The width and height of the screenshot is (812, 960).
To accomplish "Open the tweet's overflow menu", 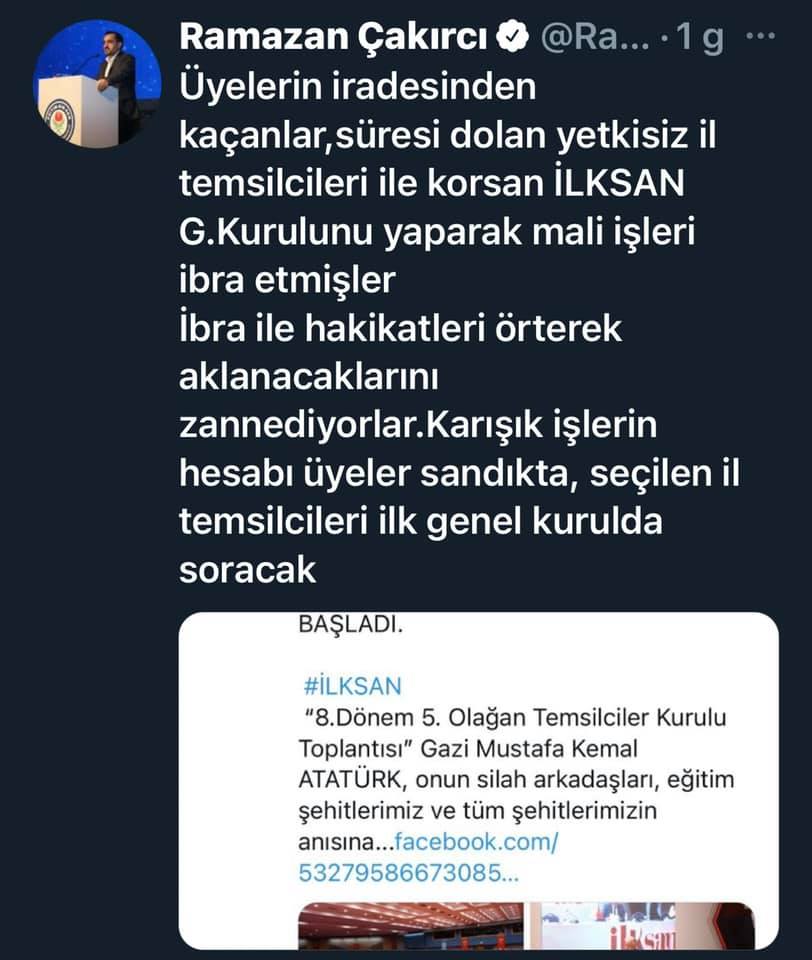I will [762, 37].
